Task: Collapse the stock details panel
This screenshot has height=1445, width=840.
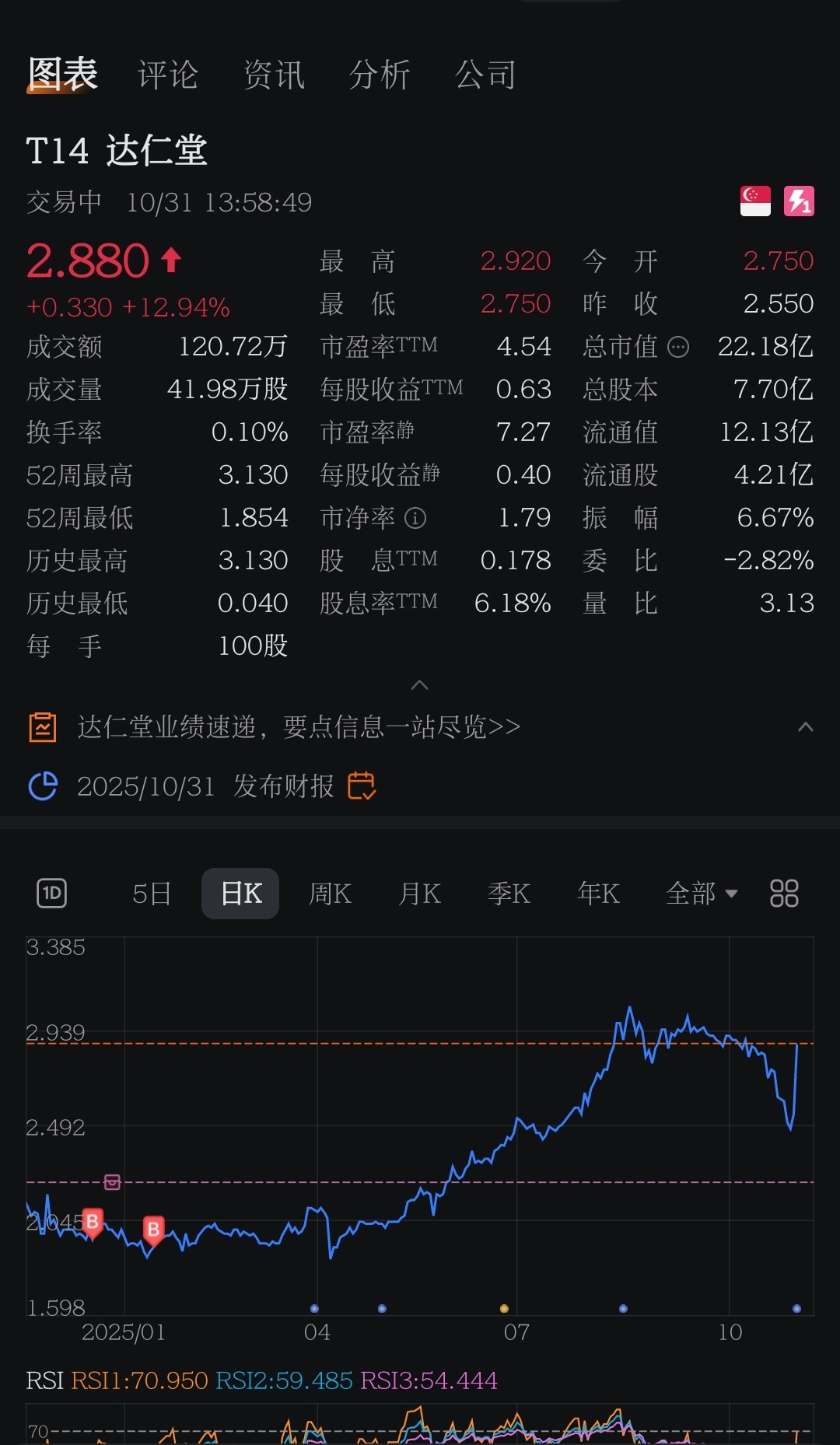Action: (x=419, y=685)
